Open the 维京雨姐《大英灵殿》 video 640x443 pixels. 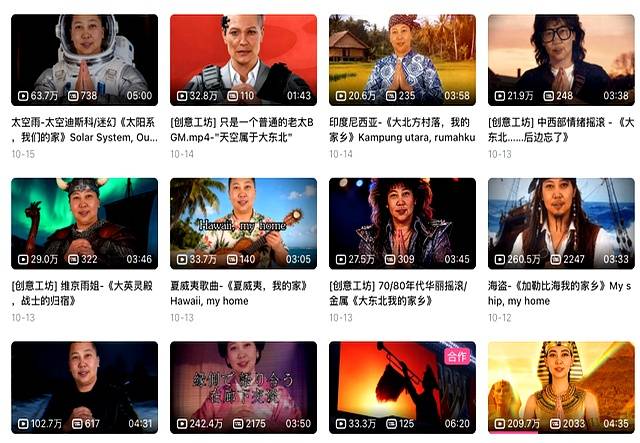pyautogui.click(x=84, y=224)
